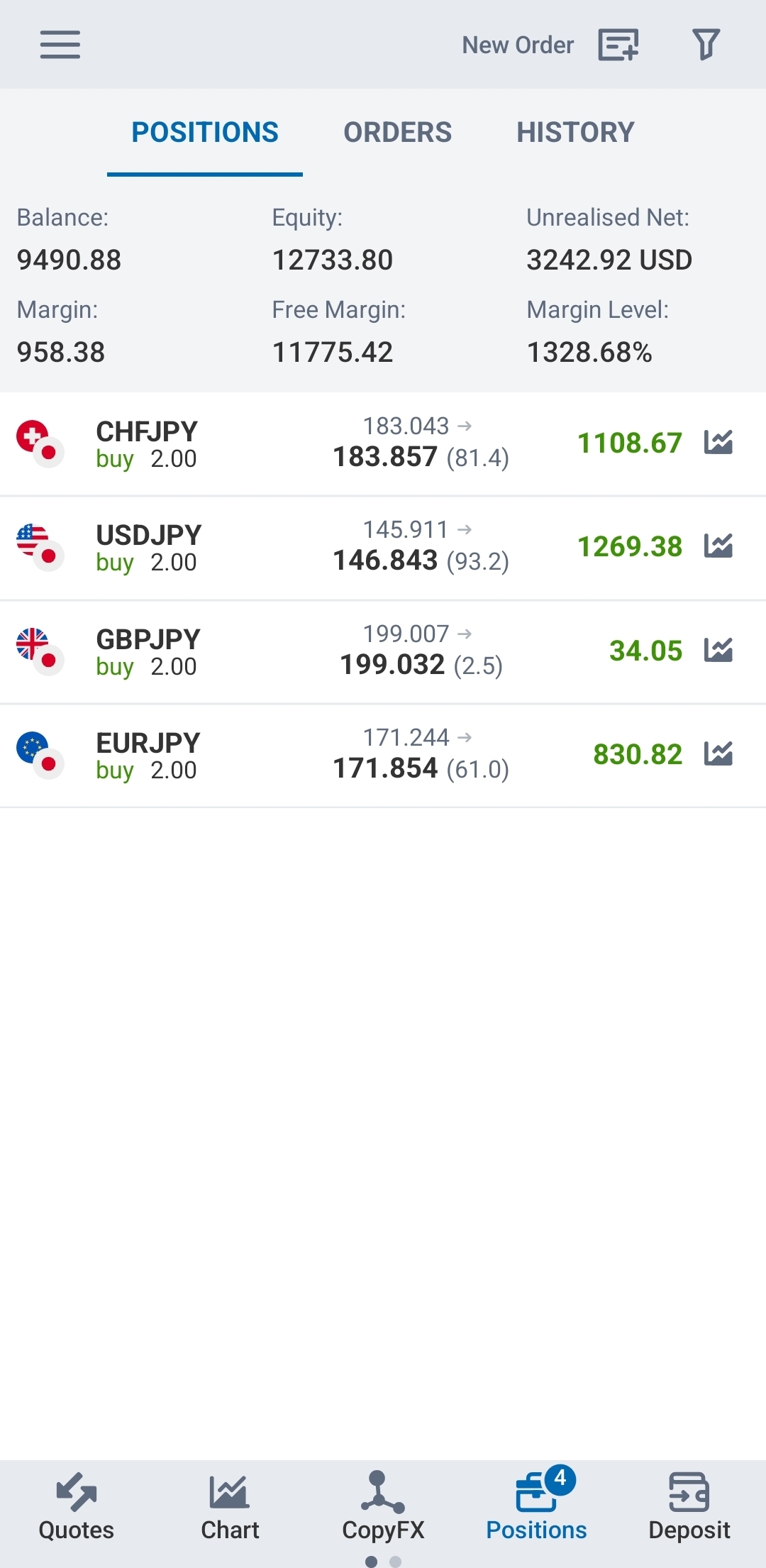Show chart icon for EURJPY
The width and height of the screenshot is (766, 1568).
coord(718,753)
